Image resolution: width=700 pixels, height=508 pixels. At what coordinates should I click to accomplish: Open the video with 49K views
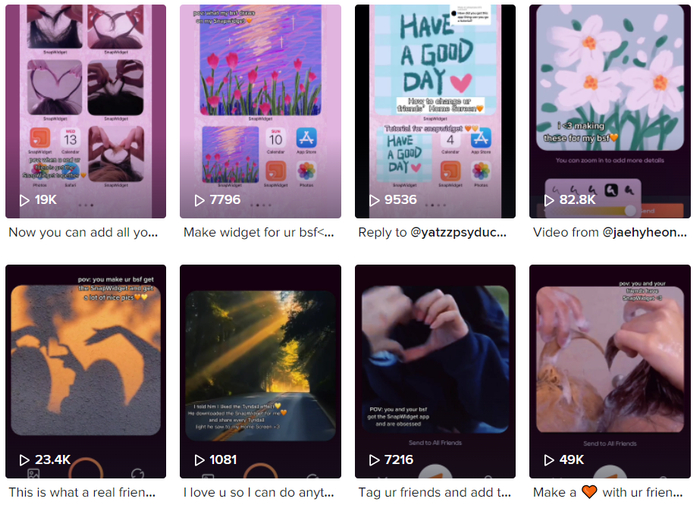click(609, 370)
